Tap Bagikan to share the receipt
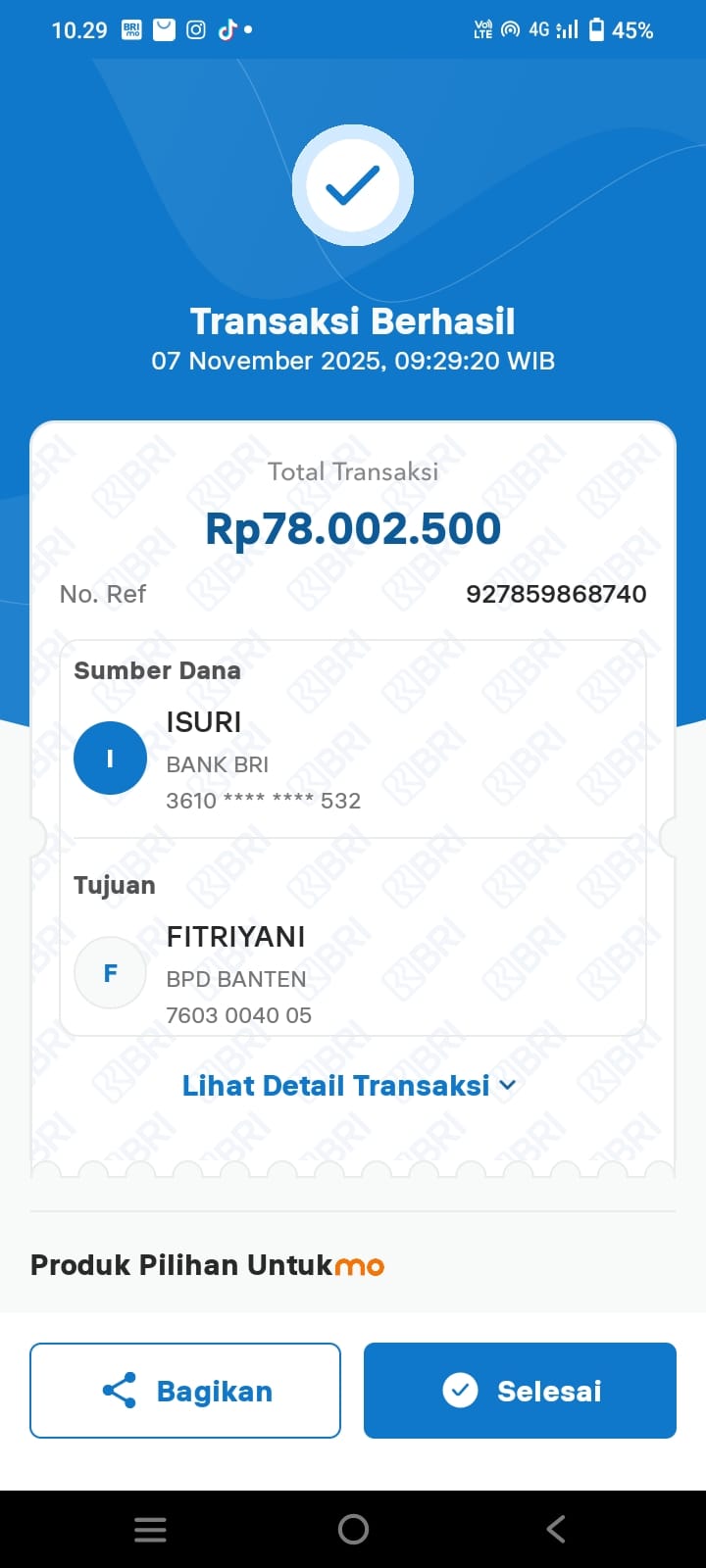The width and height of the screenshot is (706, 1568). (x=184, y=1390)
